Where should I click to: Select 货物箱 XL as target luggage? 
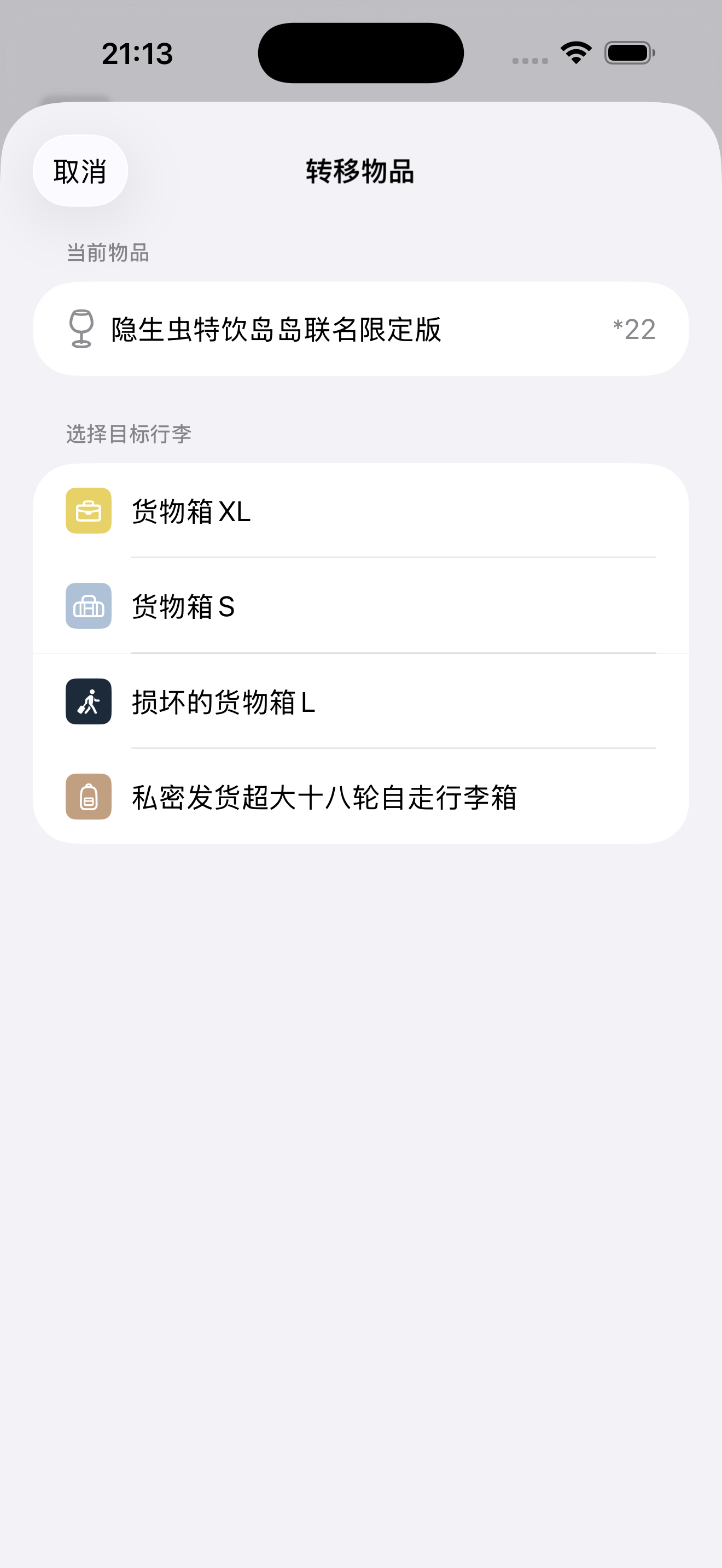(360, 511)
